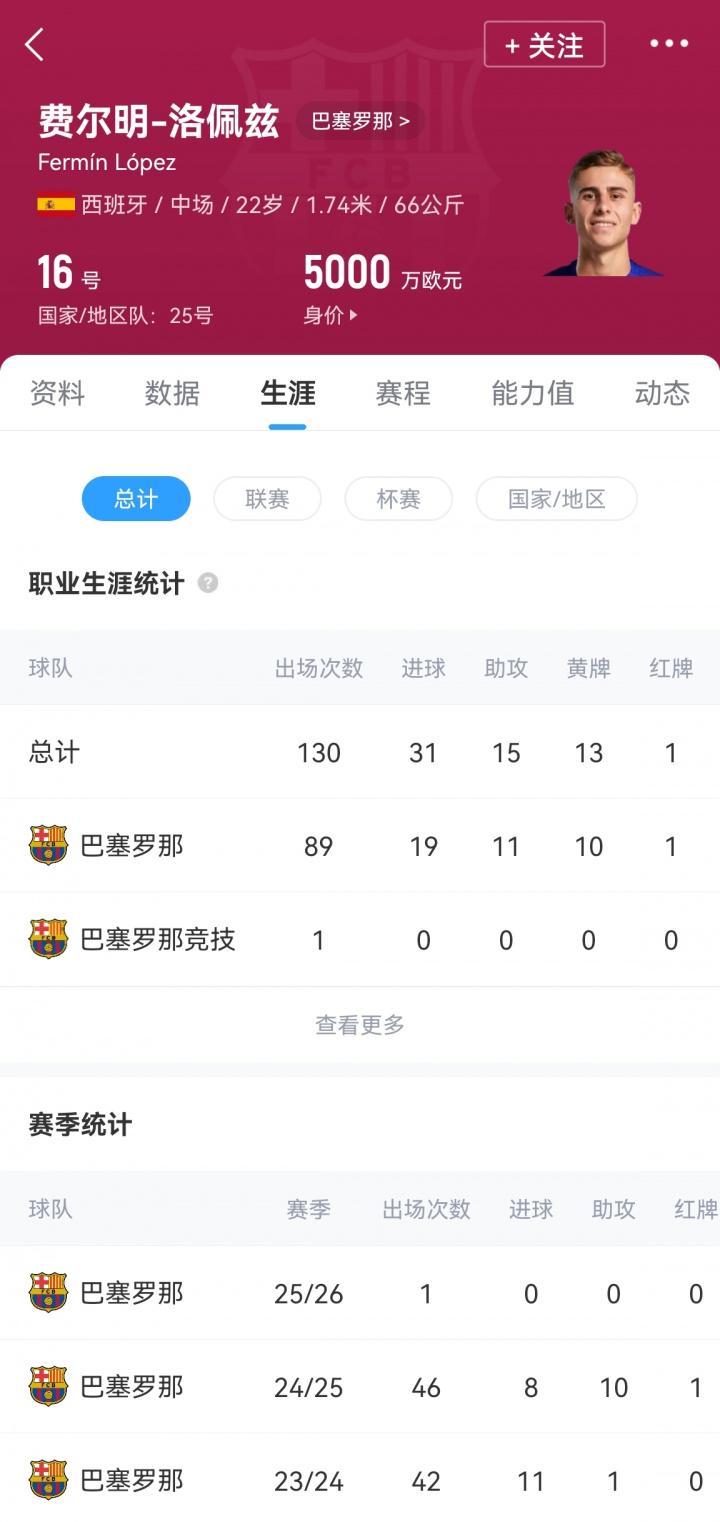Filter career stats by 国家/地区
Viewport: 720px width, 1522px height.
[x=556, y=499]
